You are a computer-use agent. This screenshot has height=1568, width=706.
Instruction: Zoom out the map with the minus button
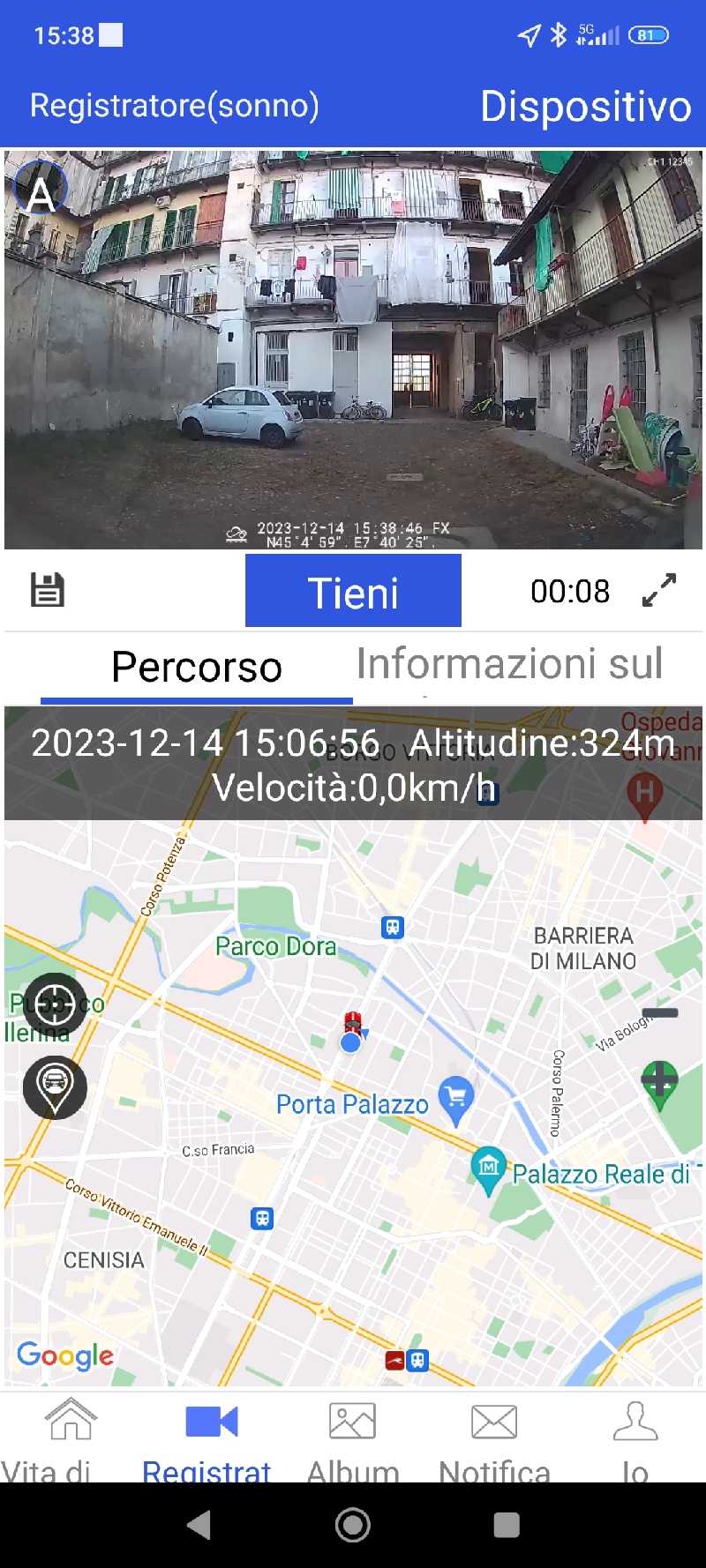[659, 1012]
